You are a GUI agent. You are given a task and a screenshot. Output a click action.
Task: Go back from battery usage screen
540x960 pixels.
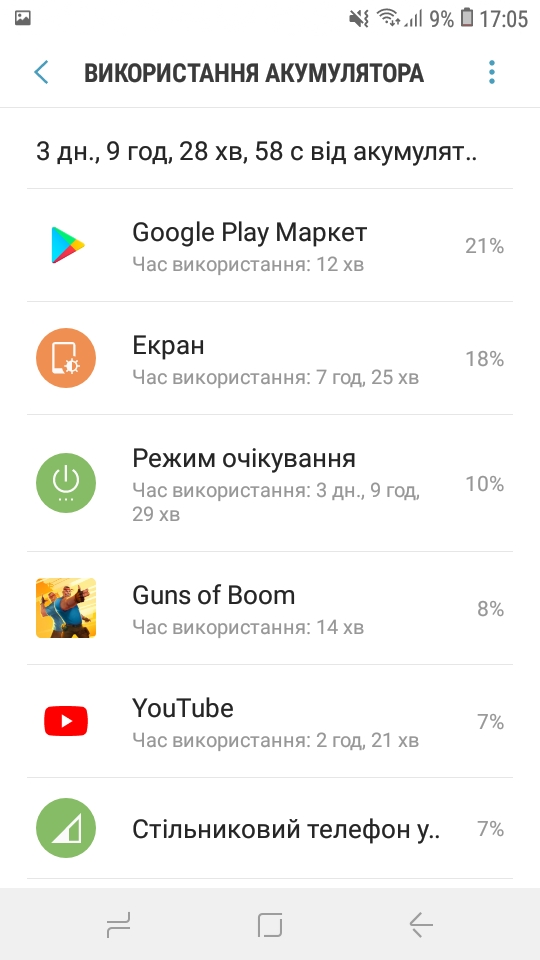pyautogui.click(x=42, y=72)
